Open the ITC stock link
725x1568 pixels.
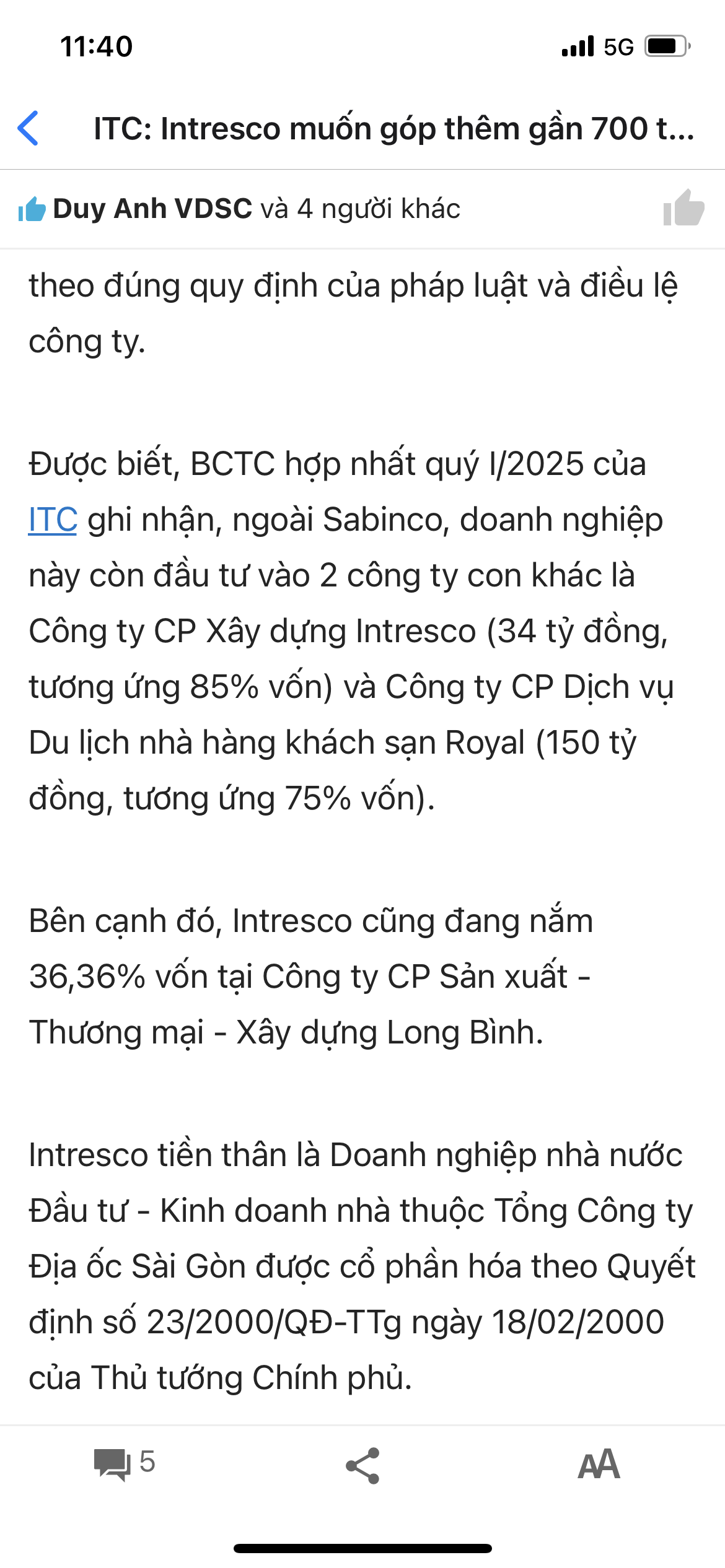click(53, 520)
